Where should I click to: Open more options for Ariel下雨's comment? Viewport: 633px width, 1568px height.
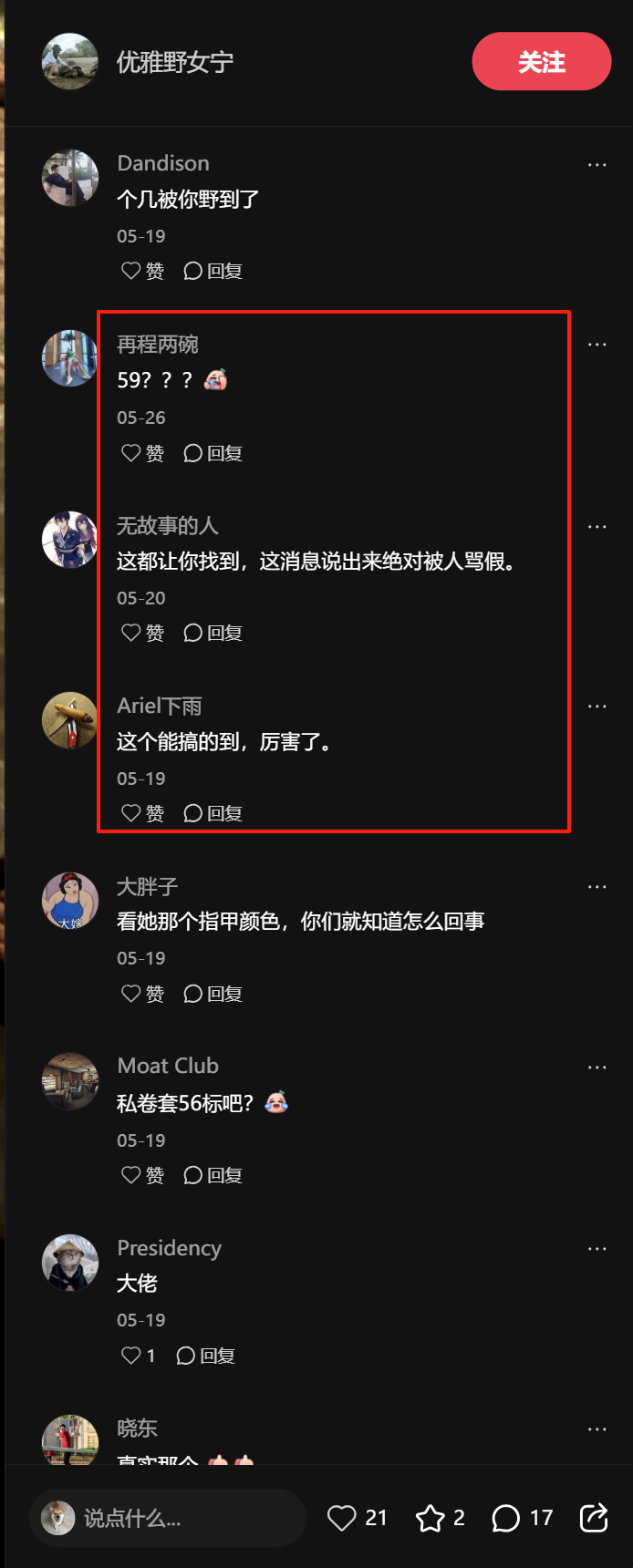coord(597,707)
